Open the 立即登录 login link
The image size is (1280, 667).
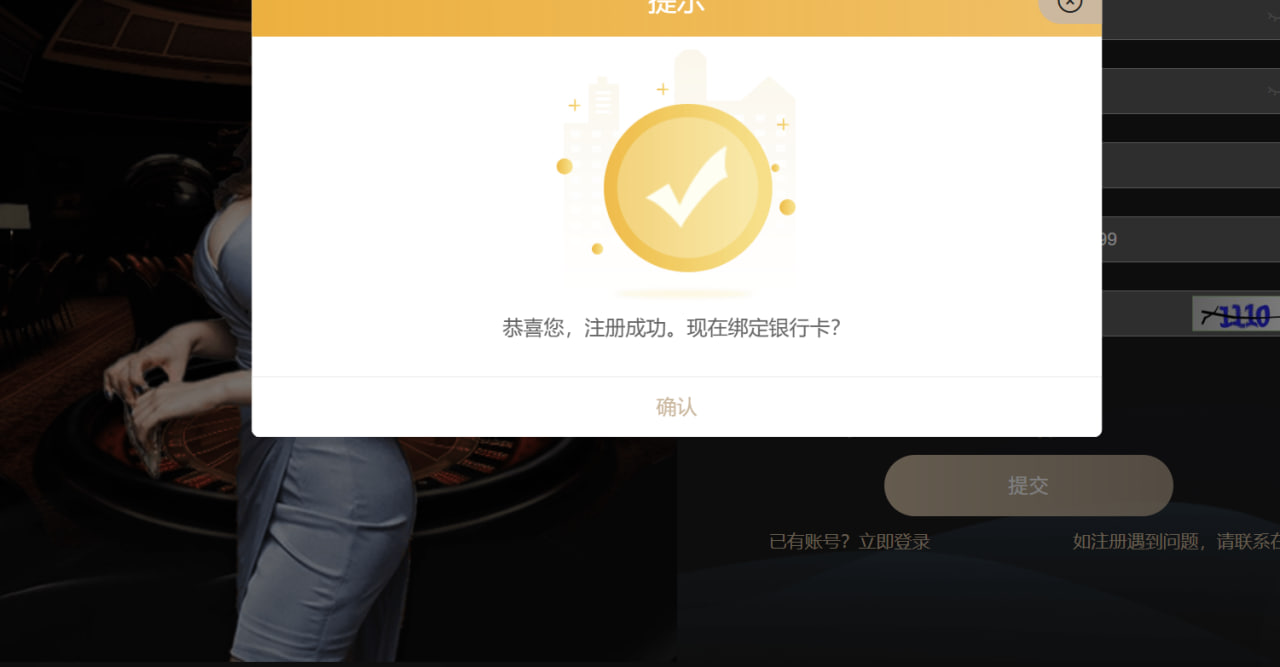894,542
